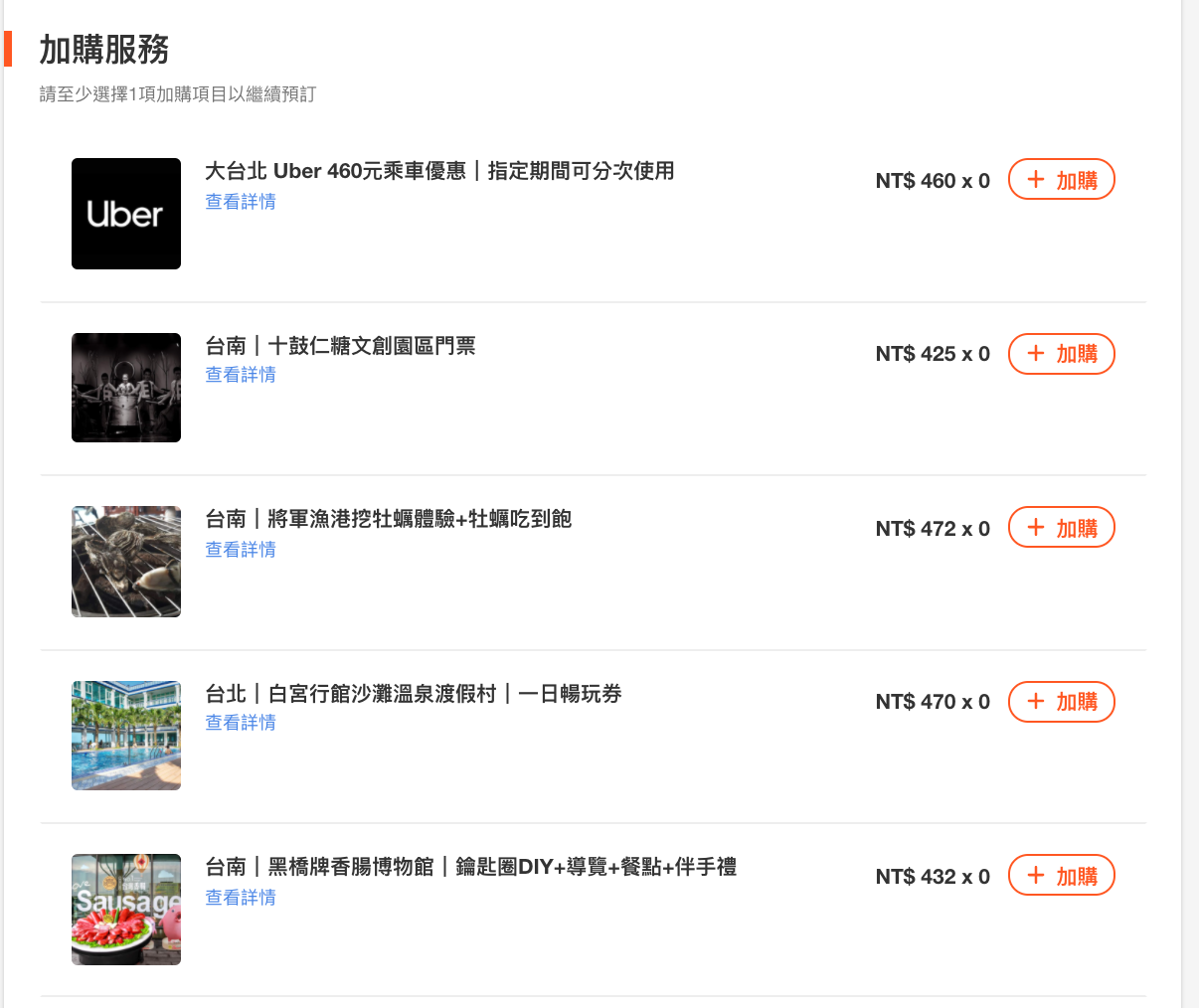View details of 白宮行館 一日暢玩券
1199x1008 pixels.
click(x=241, y=723)
